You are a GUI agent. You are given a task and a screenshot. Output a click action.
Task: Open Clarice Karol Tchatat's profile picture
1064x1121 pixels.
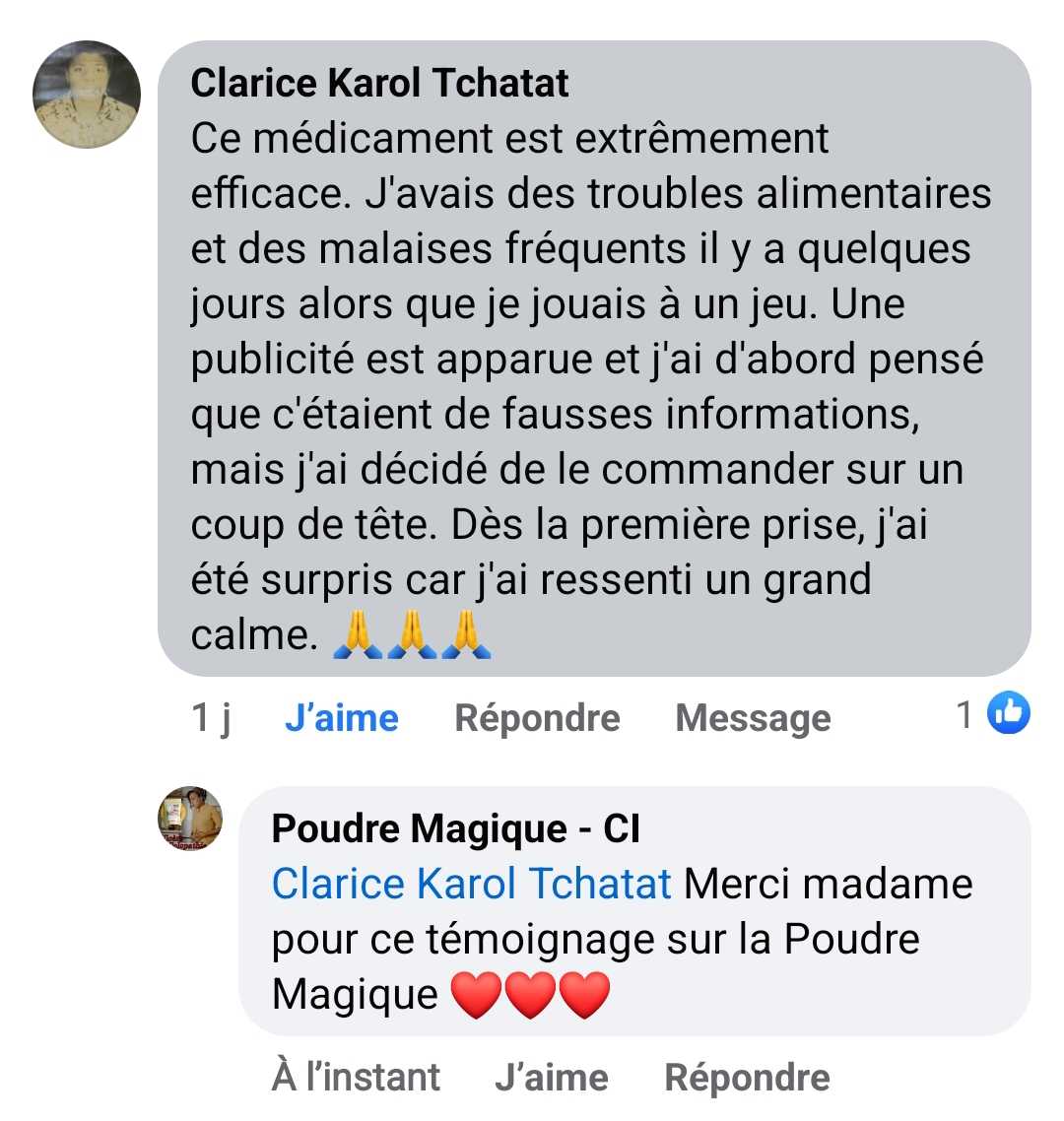point(87,95)
